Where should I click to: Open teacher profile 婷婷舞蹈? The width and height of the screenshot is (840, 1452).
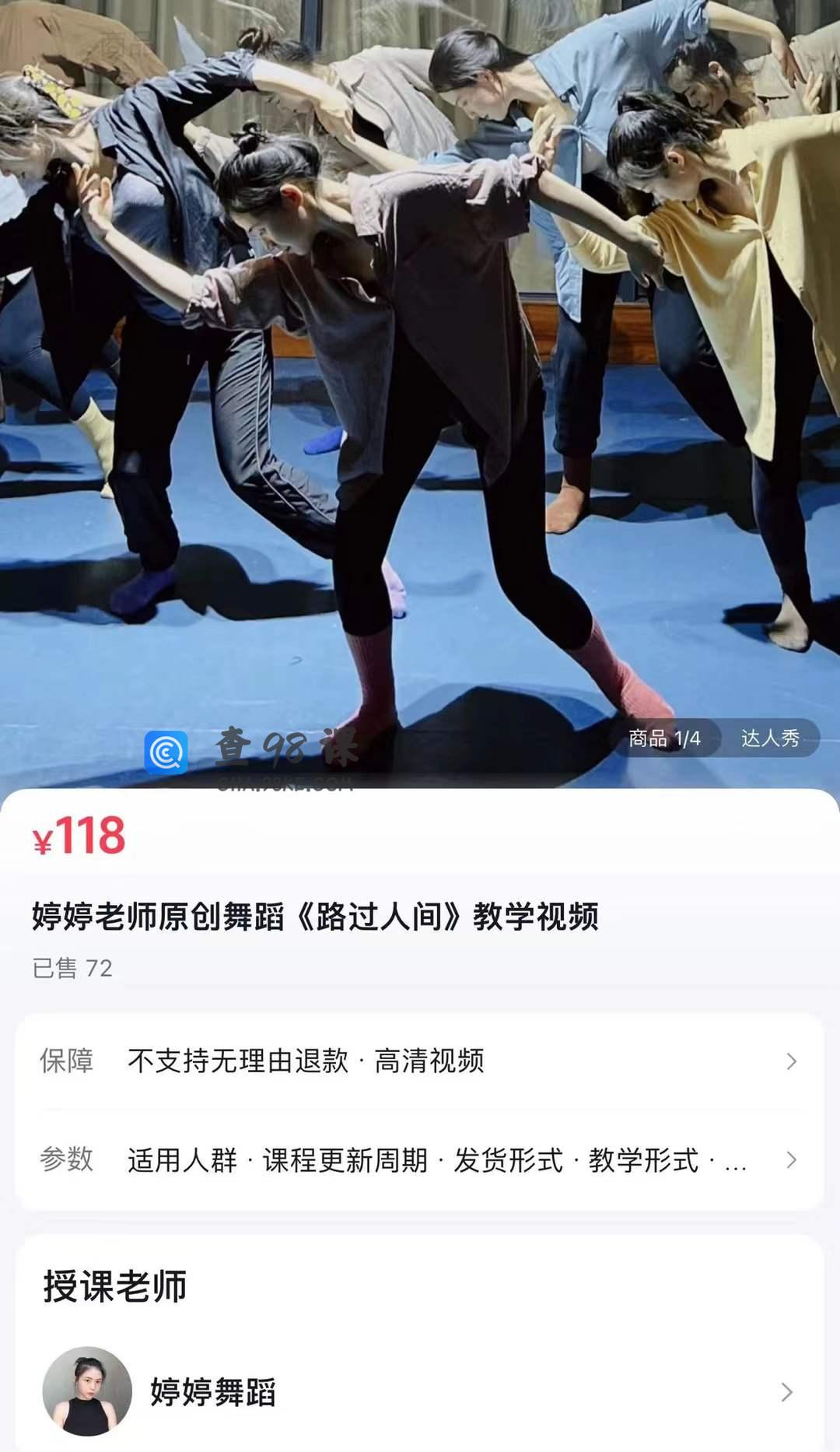419,1391
